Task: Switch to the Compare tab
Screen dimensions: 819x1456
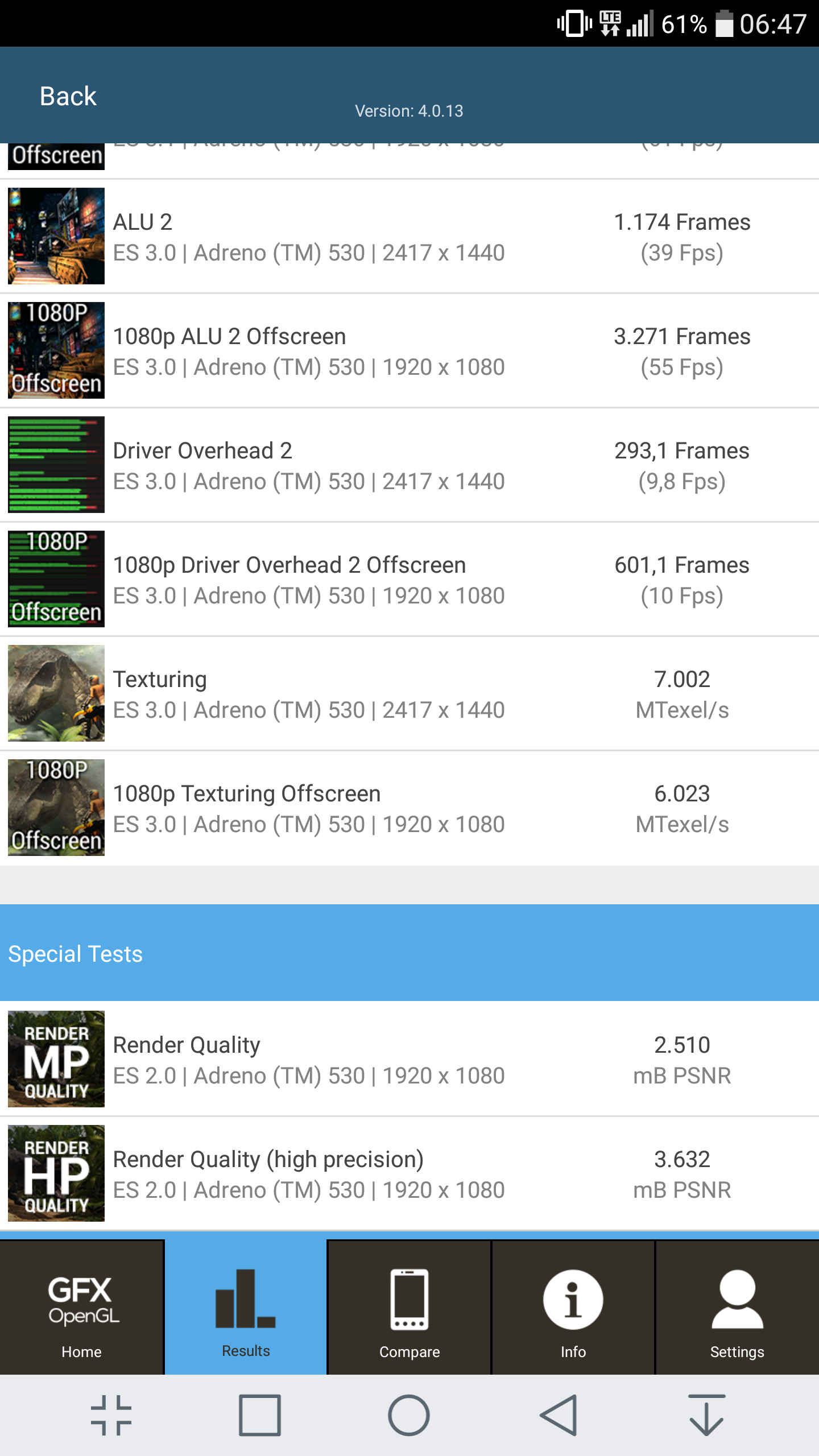Action: tap(409, 1307)
